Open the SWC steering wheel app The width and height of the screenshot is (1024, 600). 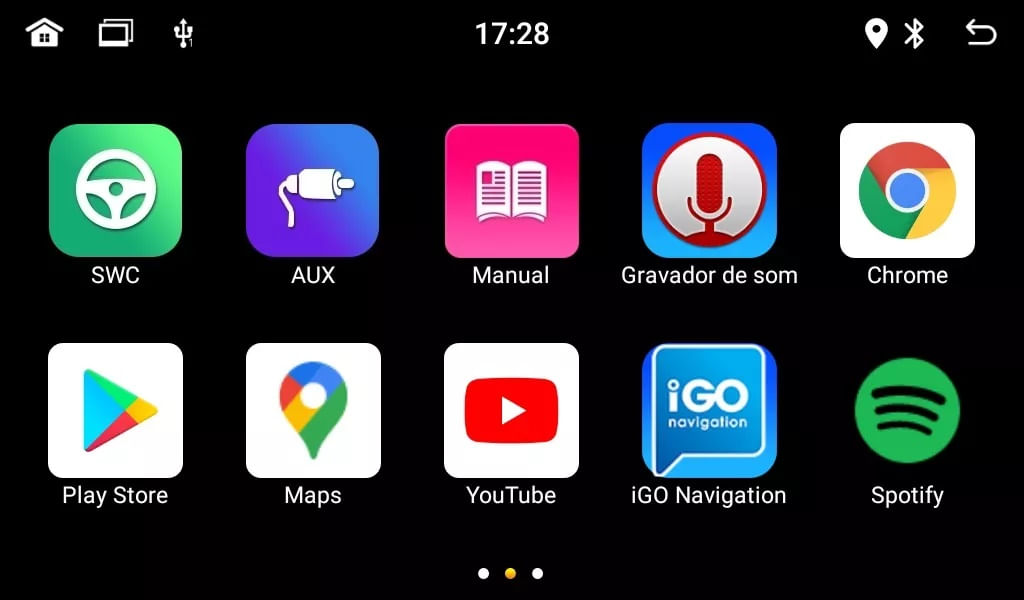[115, 190]
